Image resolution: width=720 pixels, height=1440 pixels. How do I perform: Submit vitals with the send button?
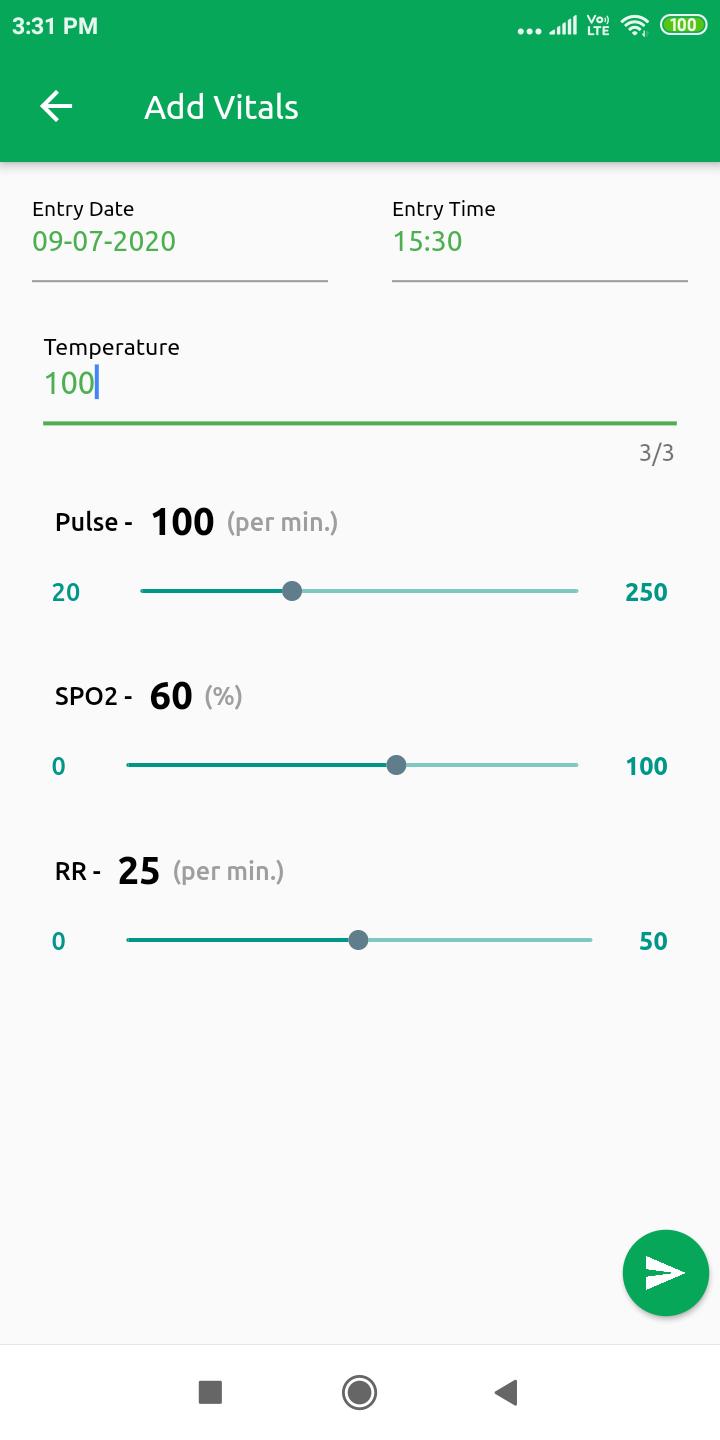coord(666,1273)
